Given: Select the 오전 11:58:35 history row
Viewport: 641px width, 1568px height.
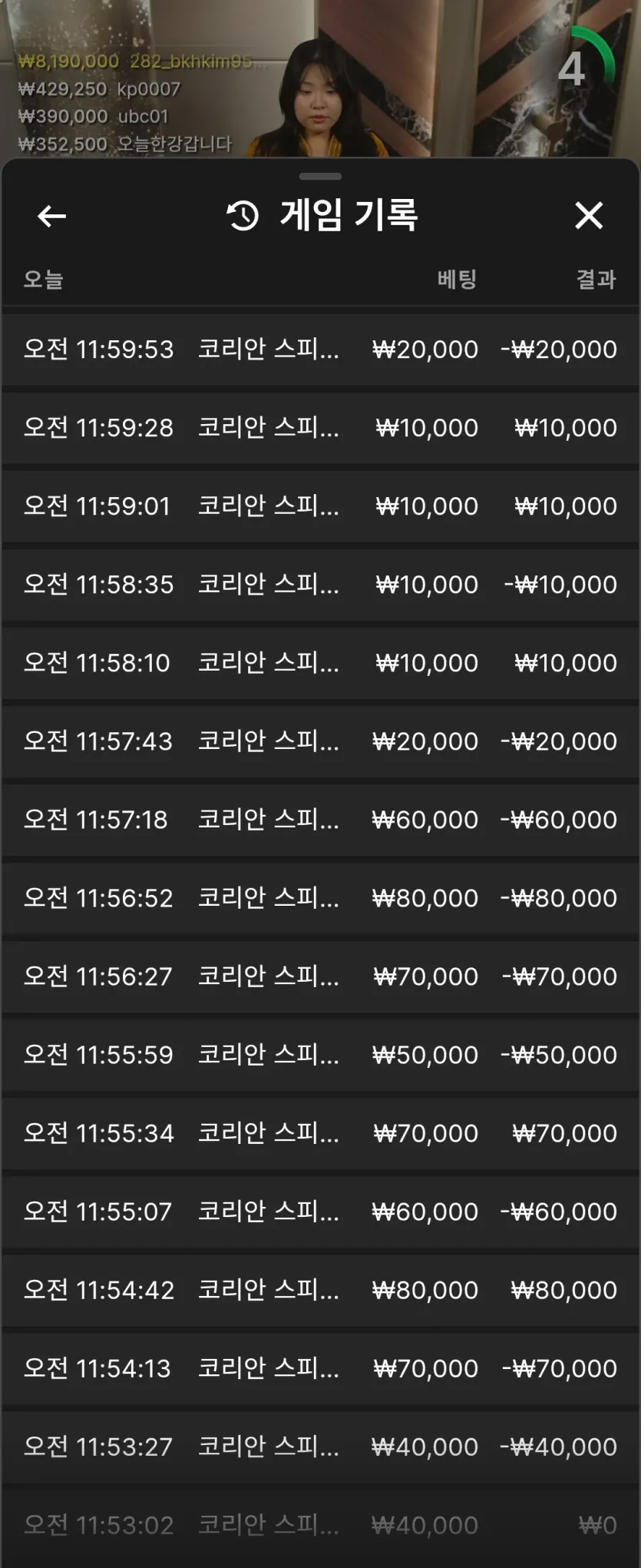Looking at the screenshot, I should click(320, 585).
